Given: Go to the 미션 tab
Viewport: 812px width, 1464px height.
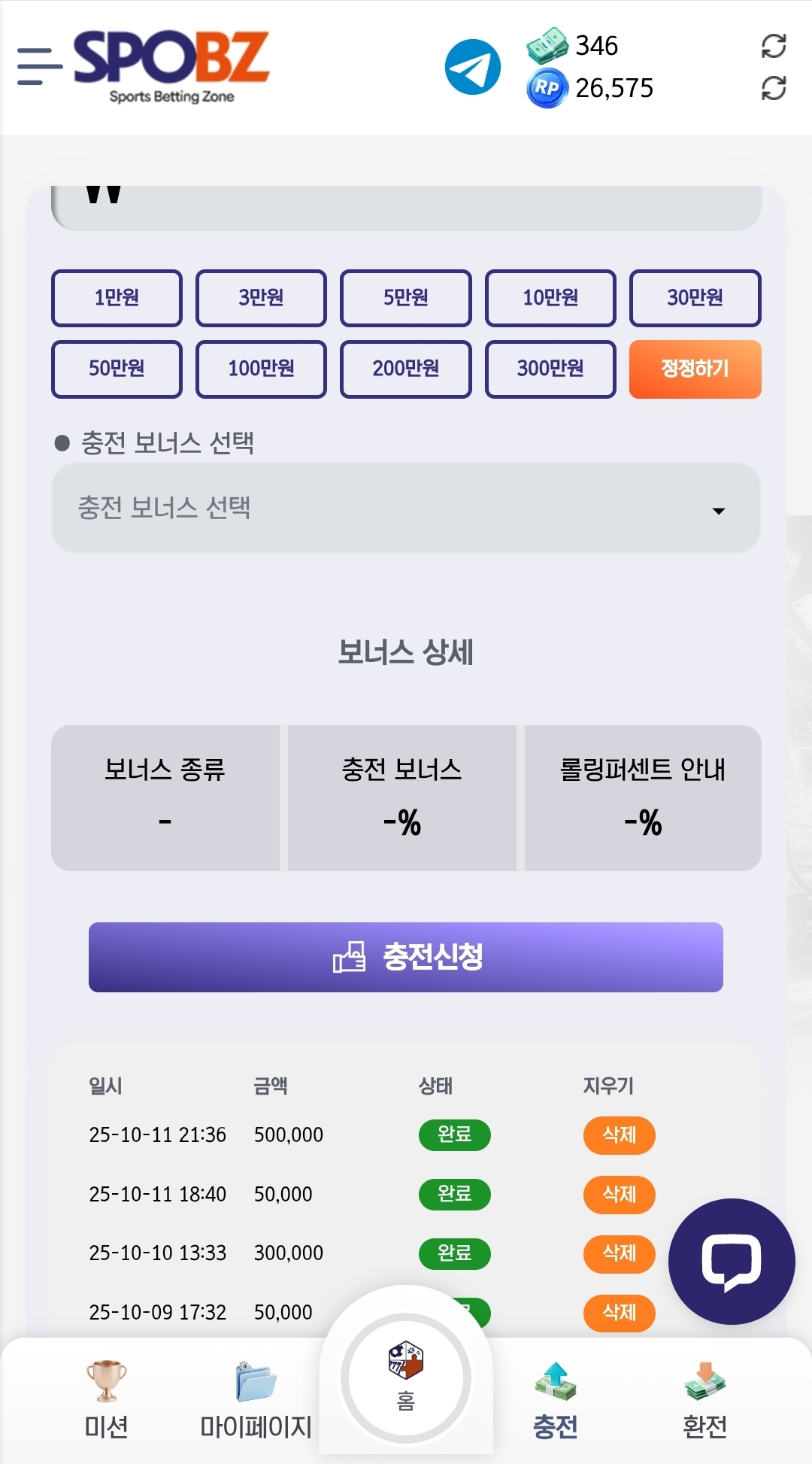Looking at the screenshot, I should click(x=106, y=1401).
